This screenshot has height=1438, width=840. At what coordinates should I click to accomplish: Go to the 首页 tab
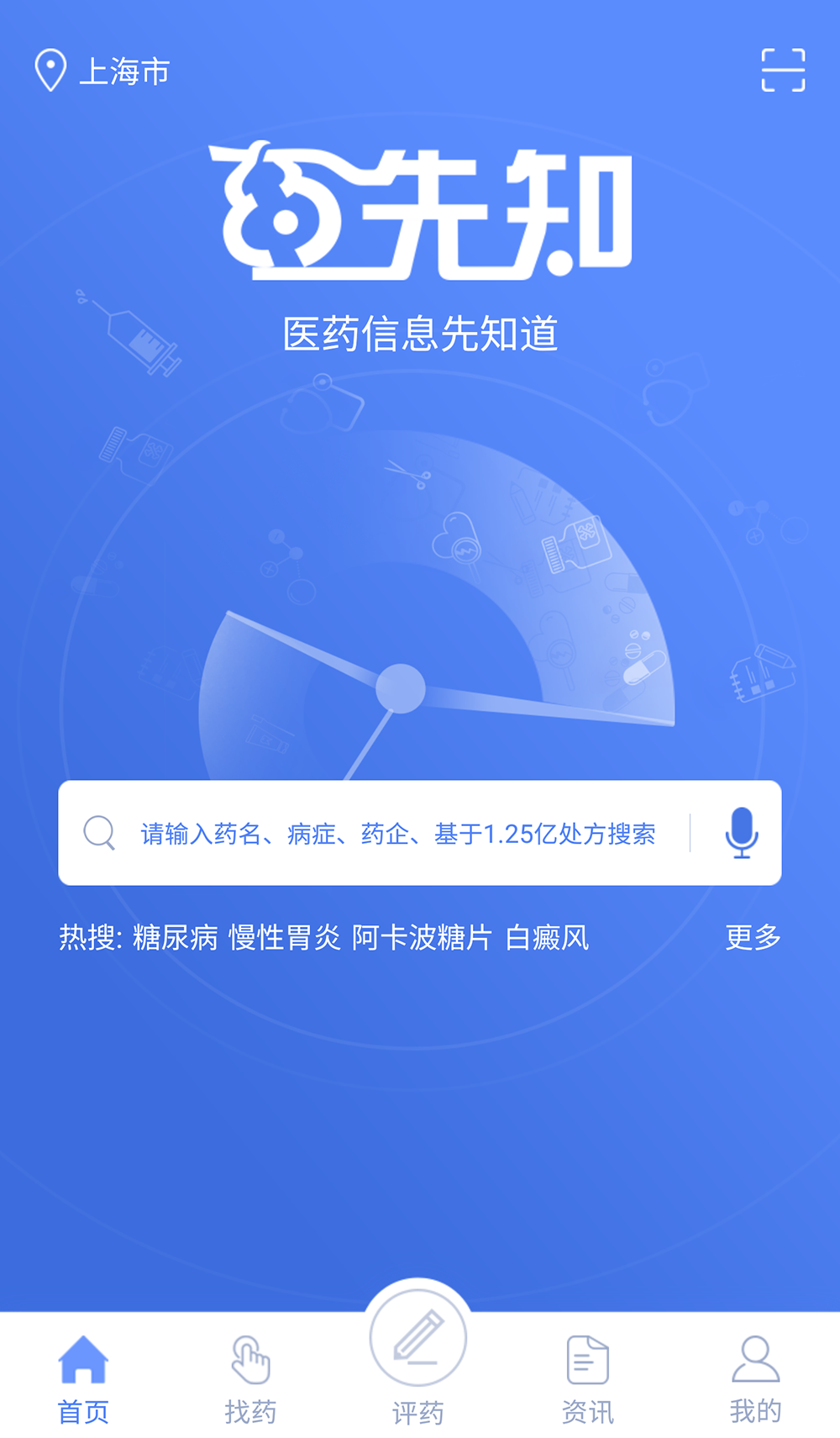(83, 1379)
